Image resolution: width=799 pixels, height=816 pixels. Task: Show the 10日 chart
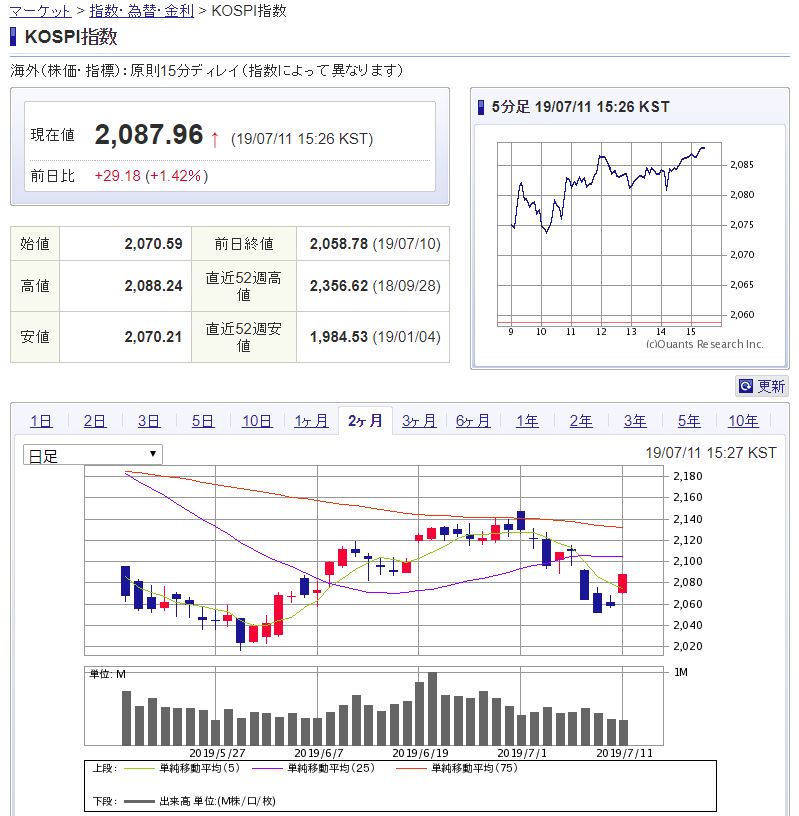[x=257, y=421]
